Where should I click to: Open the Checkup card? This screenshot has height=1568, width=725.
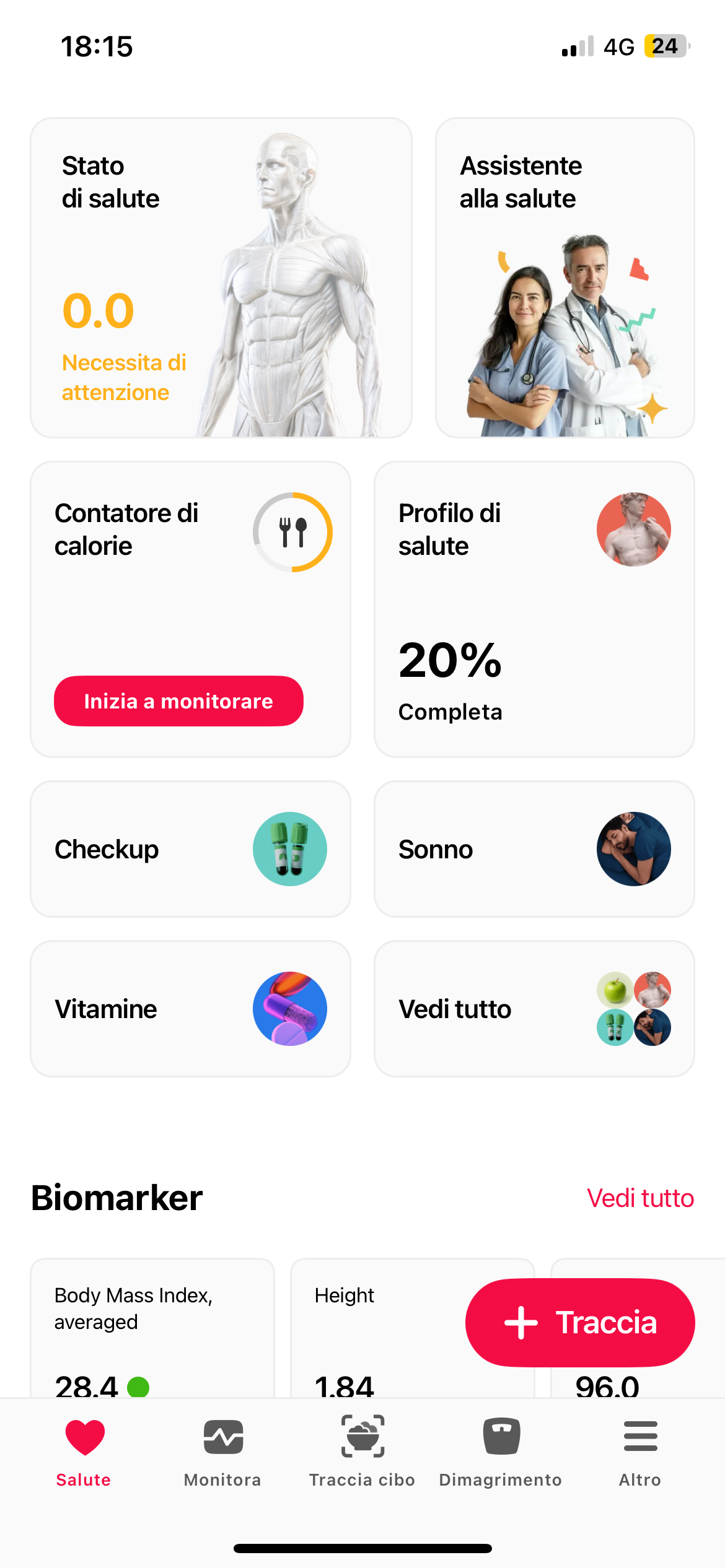(x=190, y=848)
